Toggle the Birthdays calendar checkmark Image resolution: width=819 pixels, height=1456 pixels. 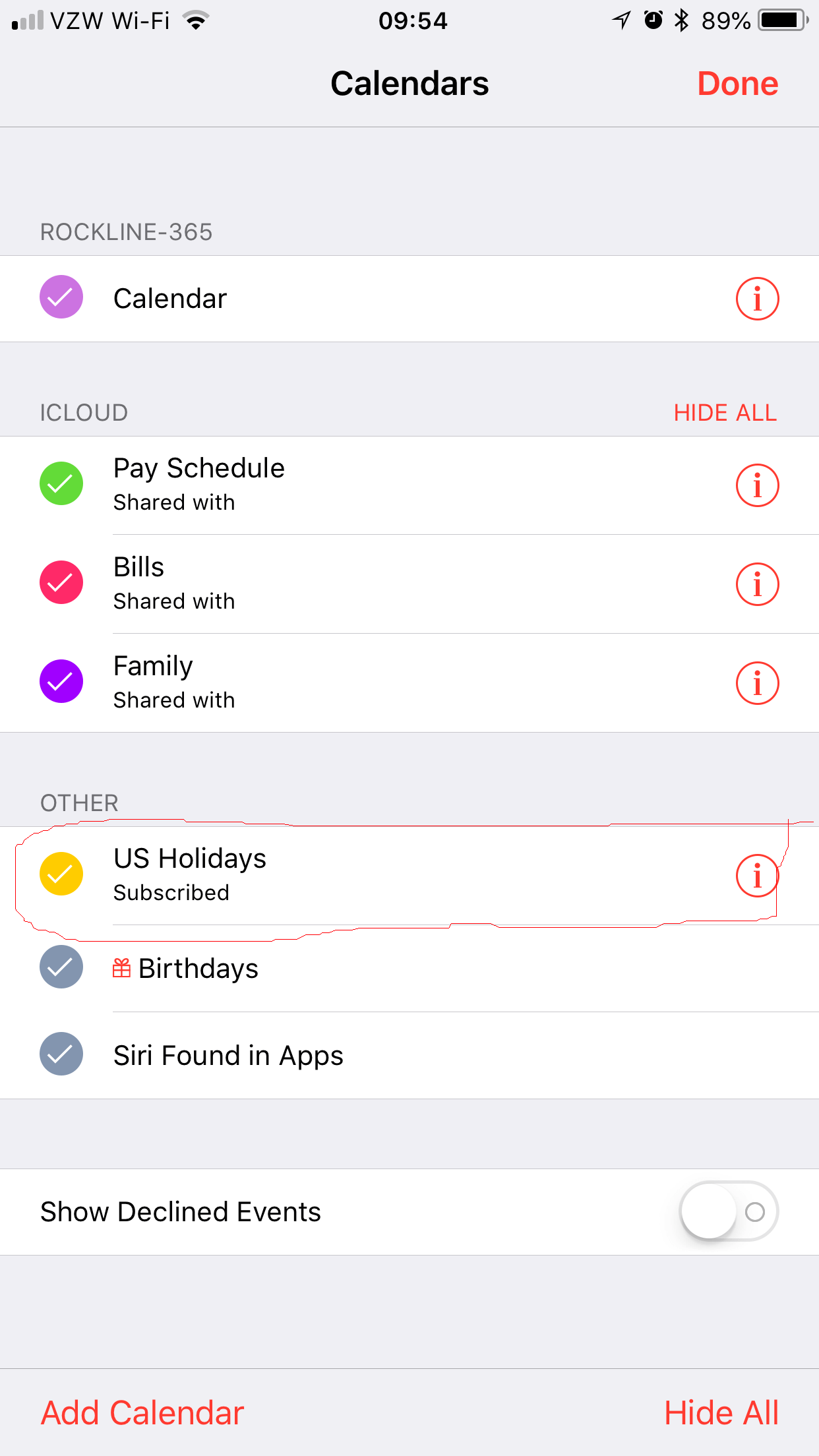[x=61, y=967]
